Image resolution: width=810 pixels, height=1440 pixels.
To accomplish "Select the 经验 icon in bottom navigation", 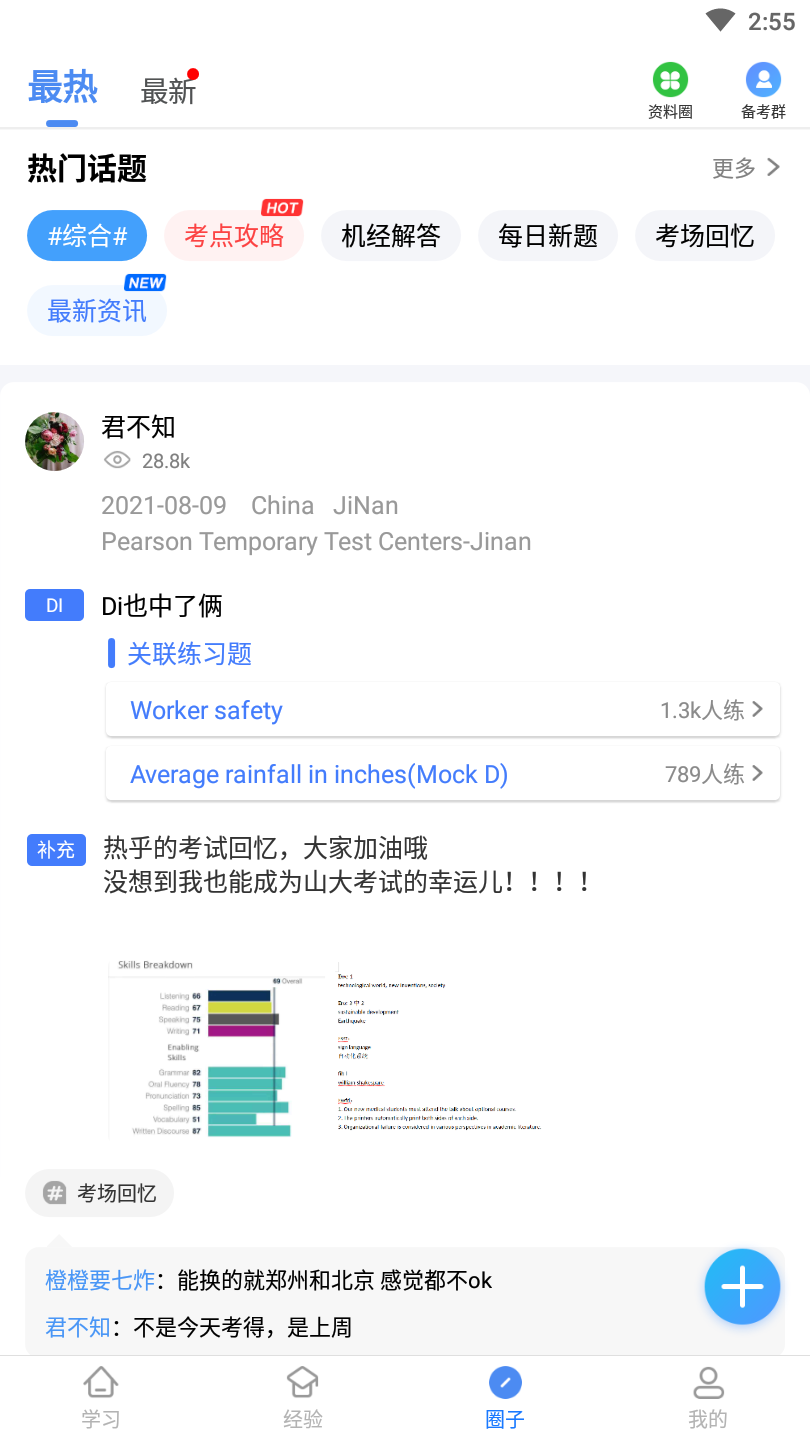I will [303, 1395].
